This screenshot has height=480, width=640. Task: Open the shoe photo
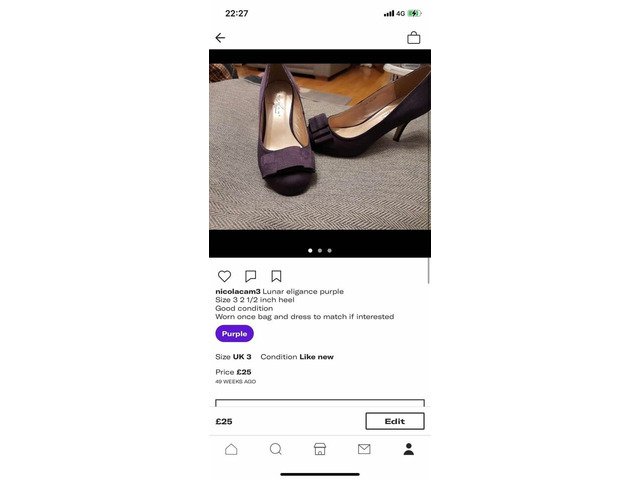(x=320, y=147)
